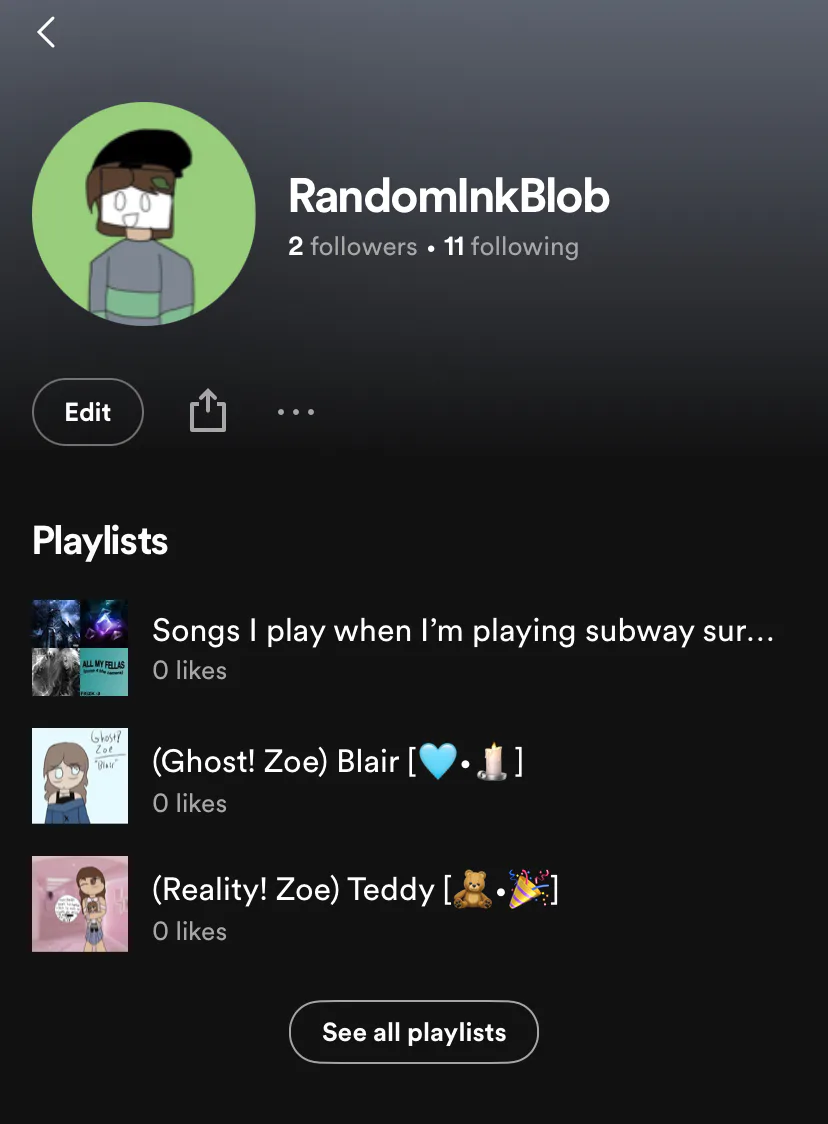Tap the Edit profile button
This screenshot has width=828, height=1124.
88,412
